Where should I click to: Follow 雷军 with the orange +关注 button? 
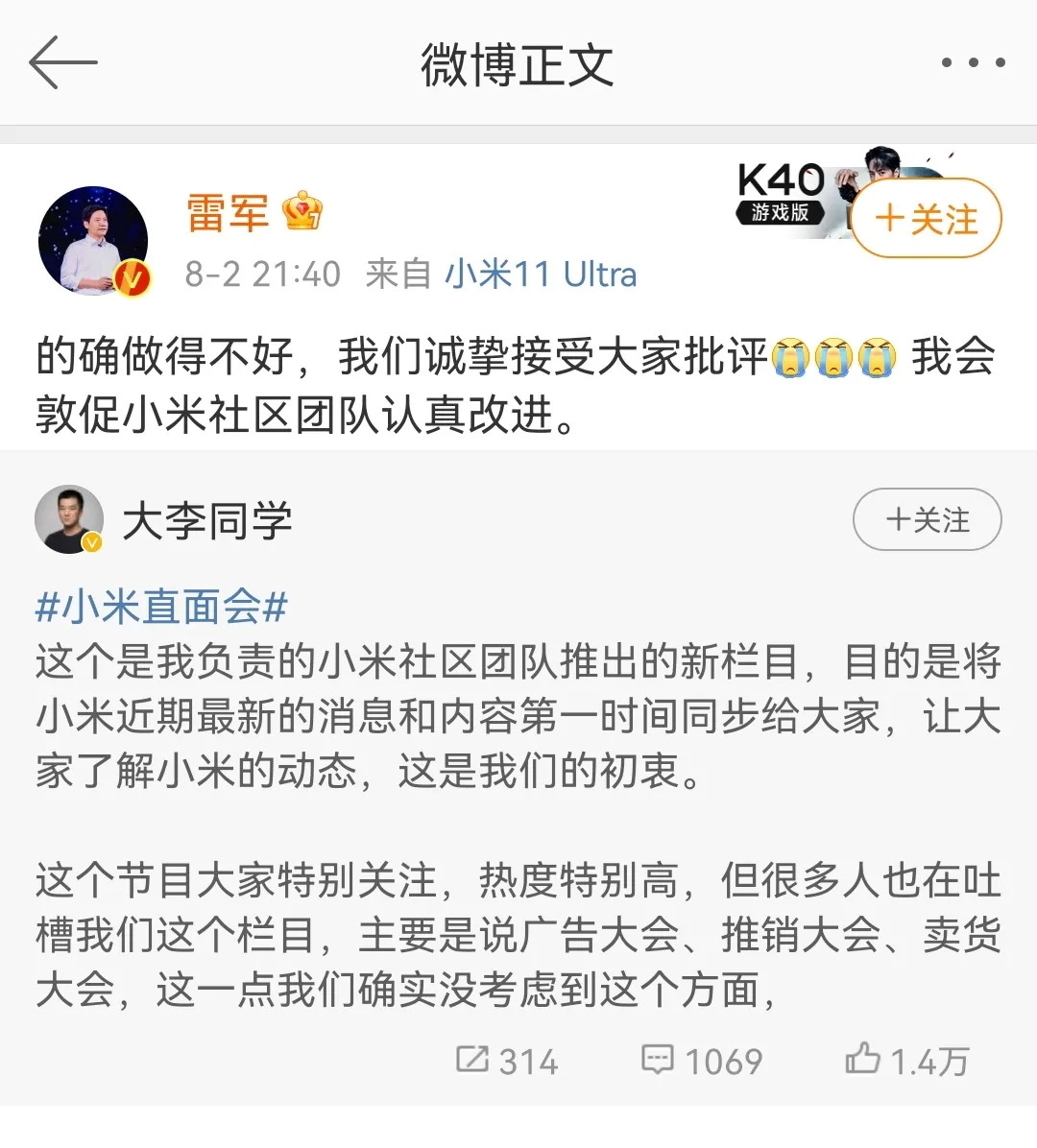[x=927, y=219]
